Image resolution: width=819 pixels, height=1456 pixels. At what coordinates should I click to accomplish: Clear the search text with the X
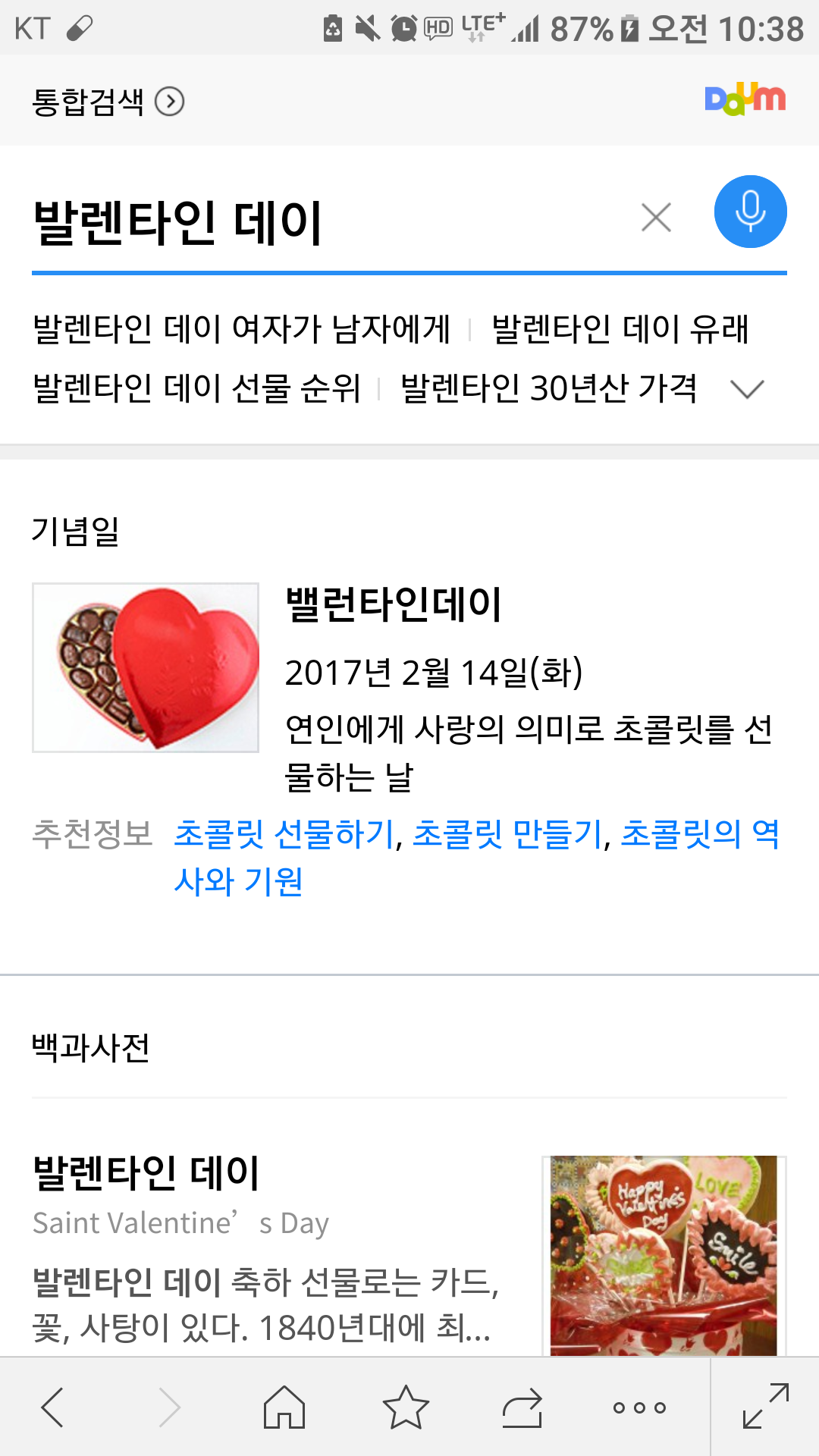(656, 218)
